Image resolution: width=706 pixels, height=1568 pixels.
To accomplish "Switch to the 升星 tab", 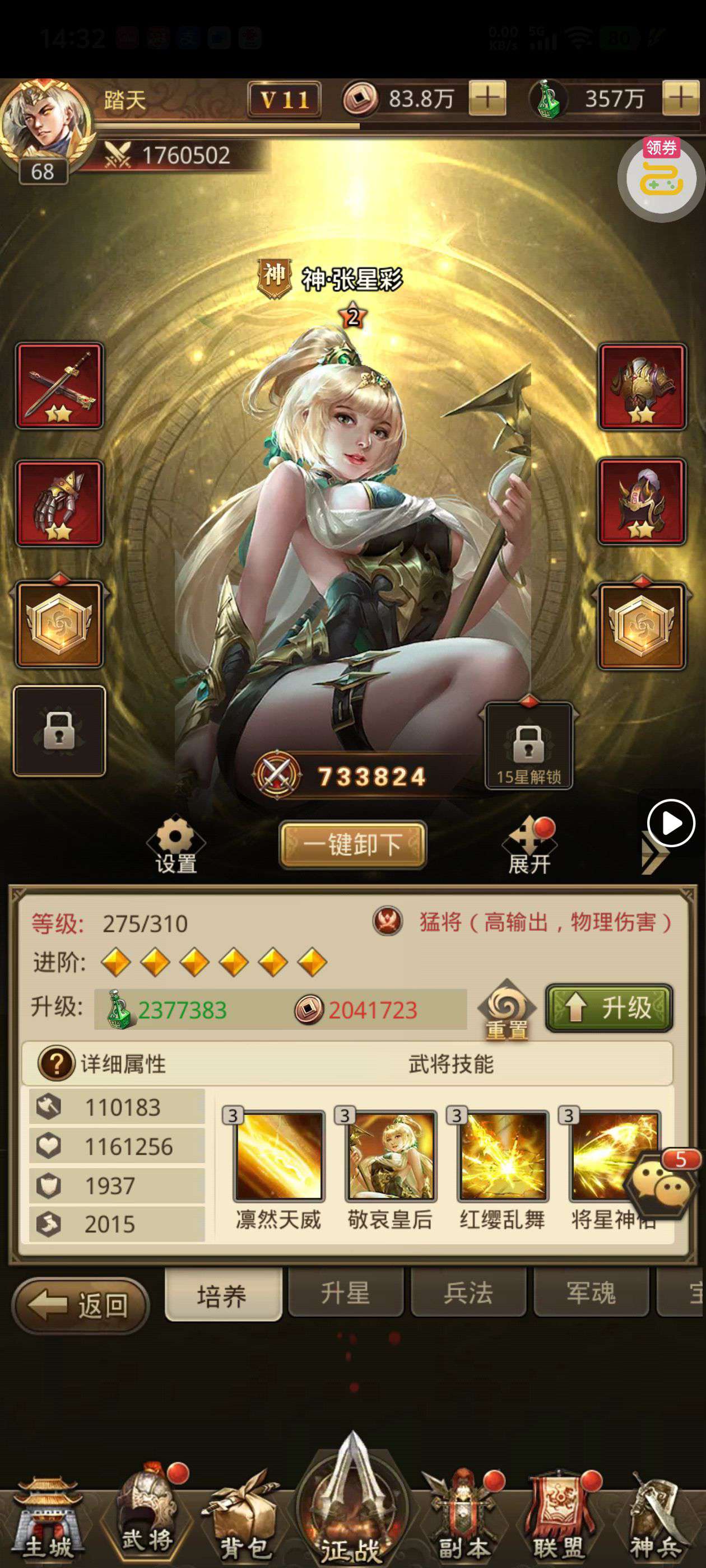I will click(x=345, y=1294).
